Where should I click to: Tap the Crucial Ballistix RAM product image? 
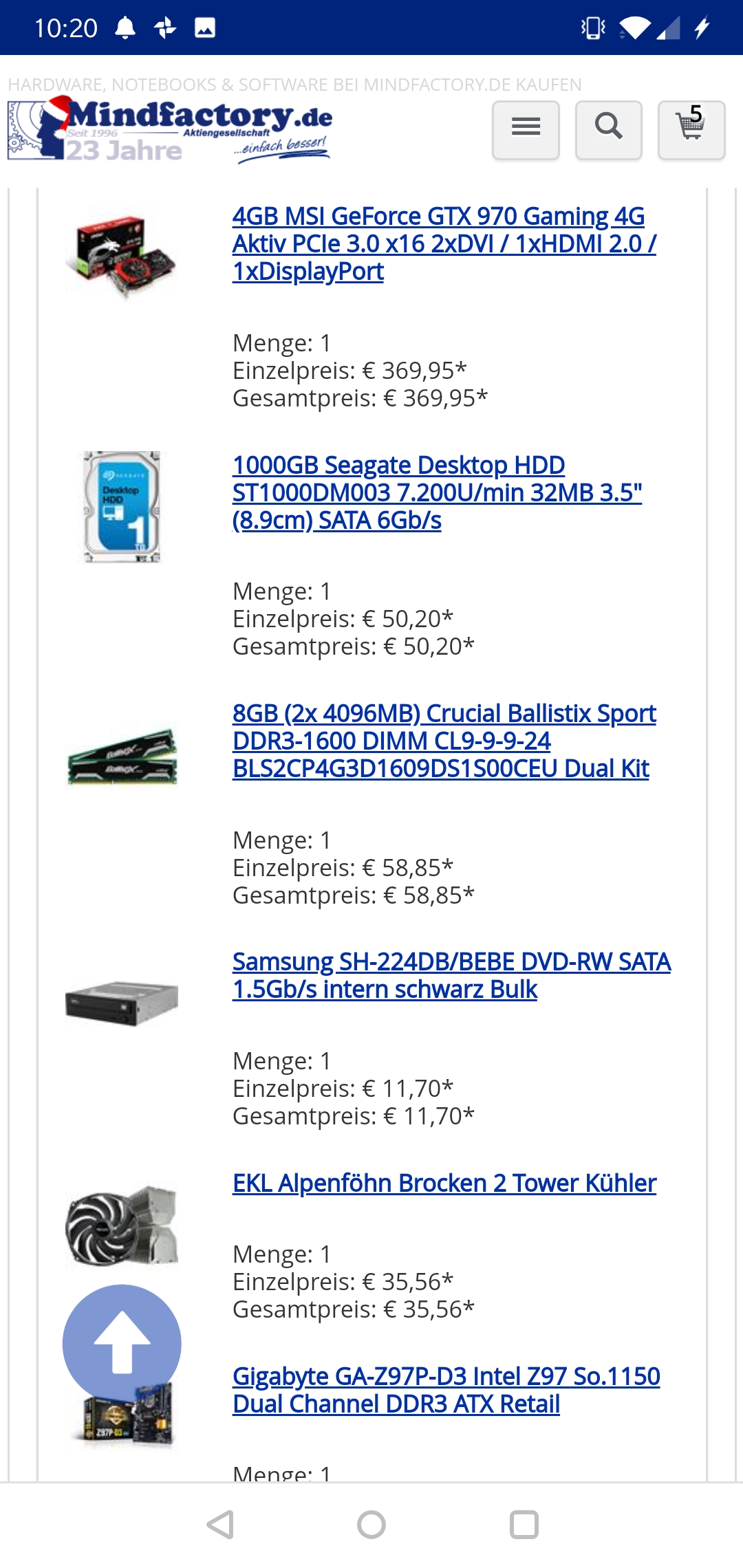pyautogui.click(x=122, y=756)
